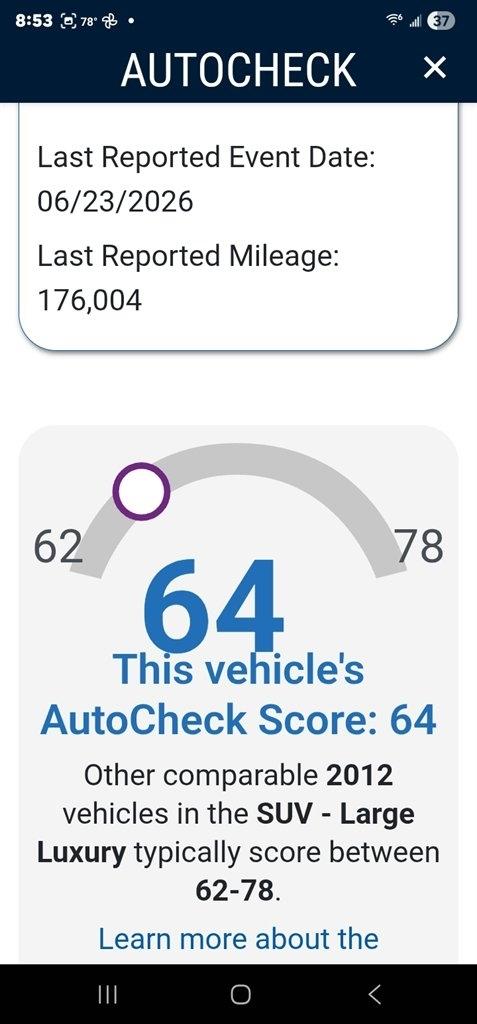The image size is (477, 1024).
Task: Open the 'Learn more about the' link
Action: (238, 938)
